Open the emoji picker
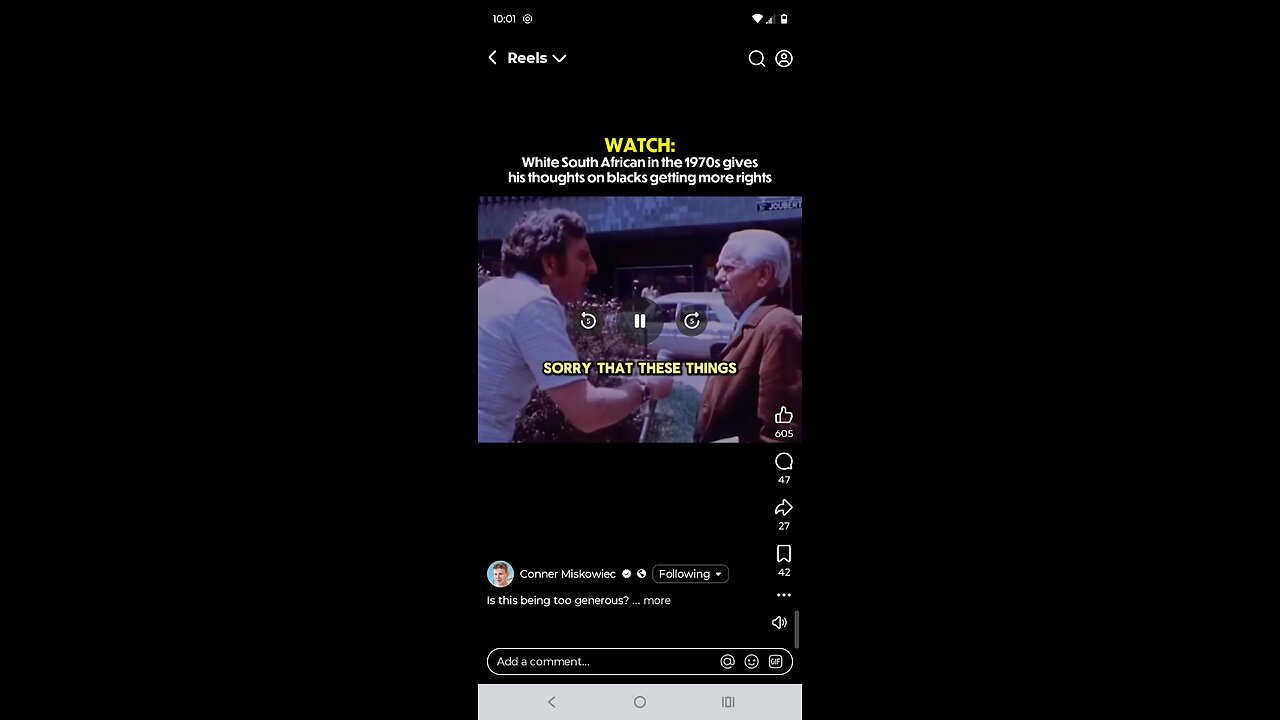The image size is (1280, 720). (751, 661)
